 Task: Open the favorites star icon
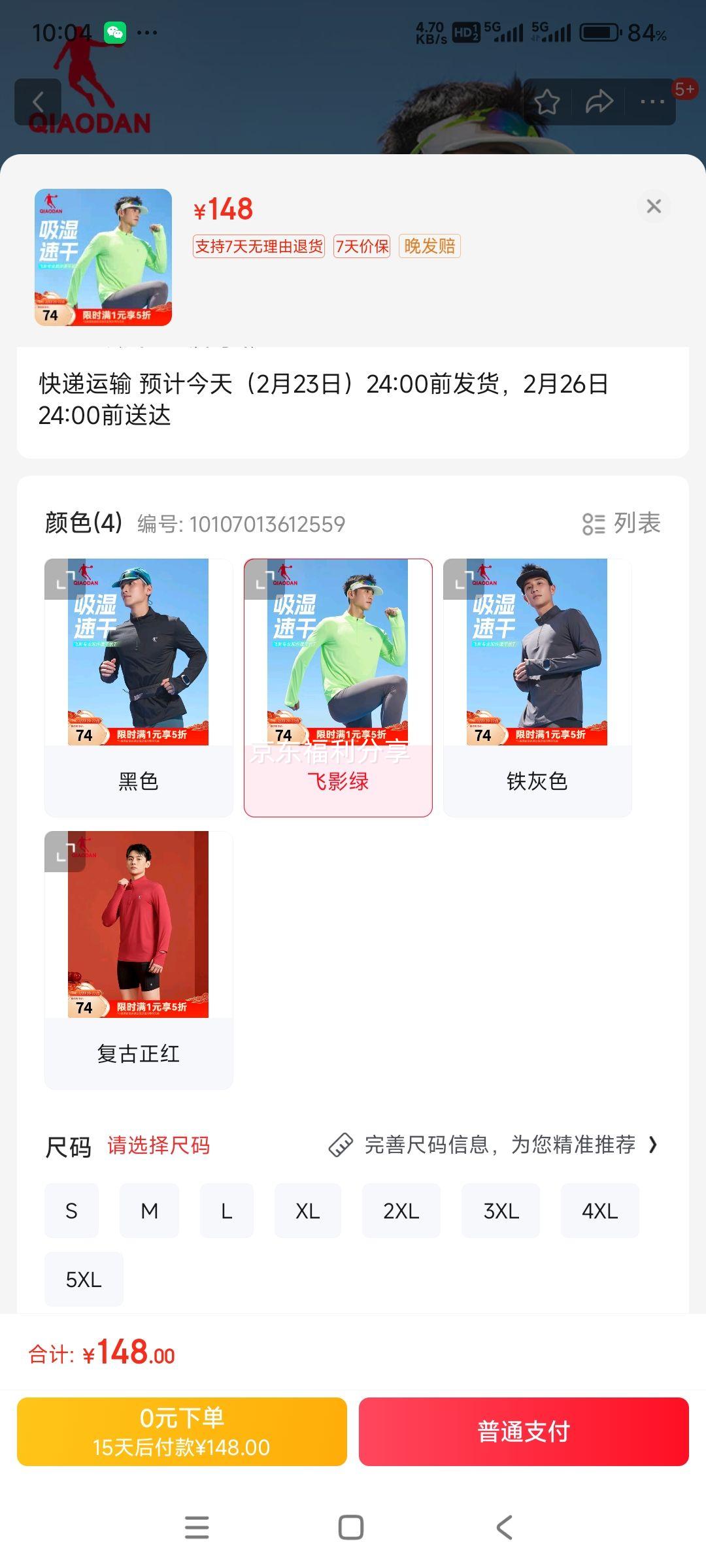(x=547, y=101)
